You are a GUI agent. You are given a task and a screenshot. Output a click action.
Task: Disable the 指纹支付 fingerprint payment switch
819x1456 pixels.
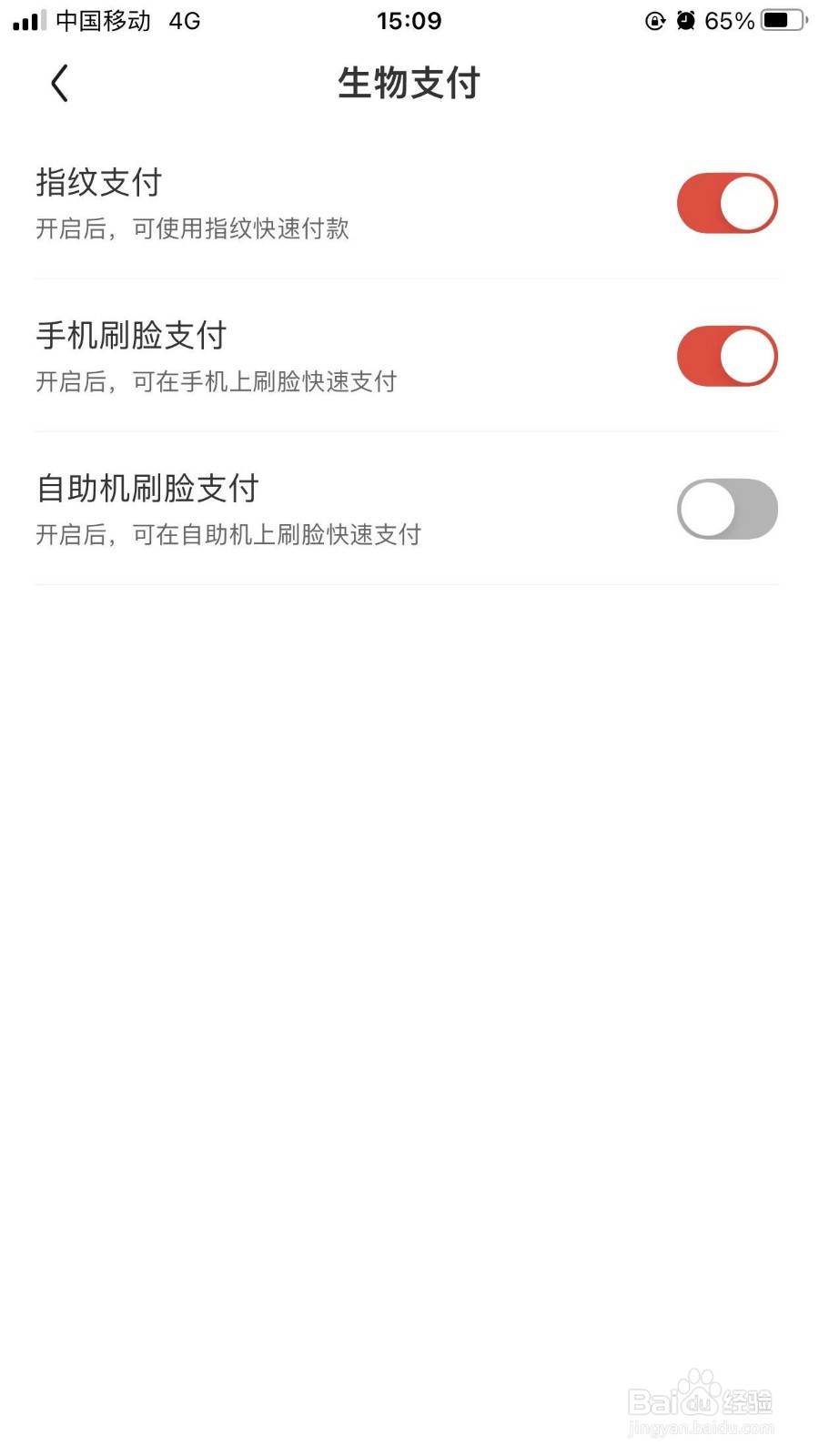726,203
